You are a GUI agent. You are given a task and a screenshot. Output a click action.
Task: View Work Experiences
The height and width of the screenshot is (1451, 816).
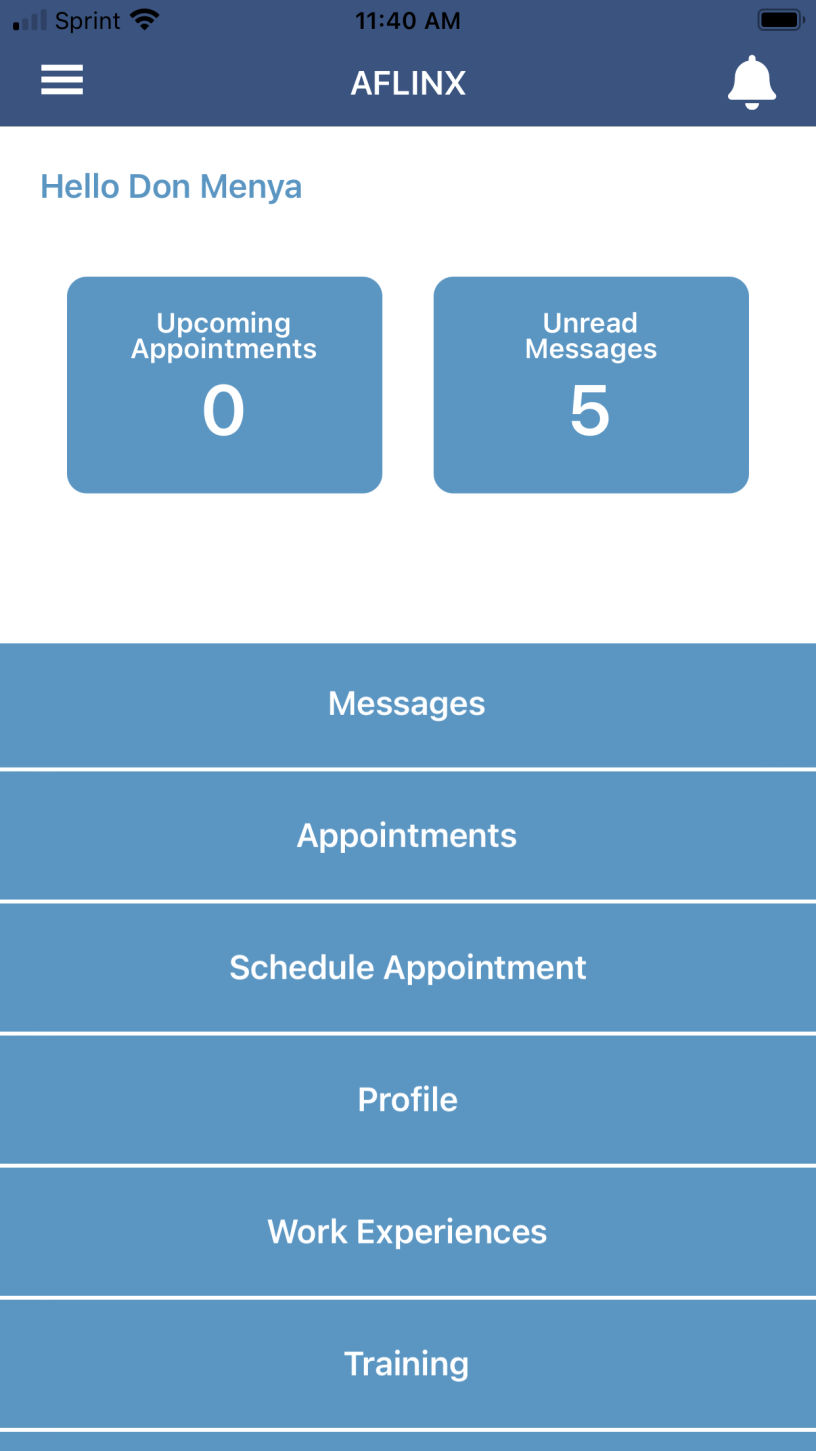[408, 1232]
